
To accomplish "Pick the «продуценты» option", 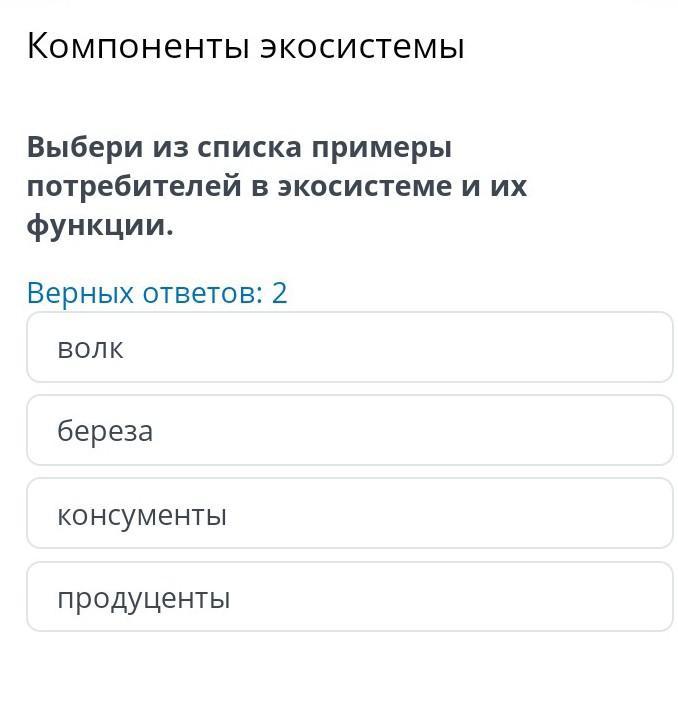I will (x=350, y=597).
